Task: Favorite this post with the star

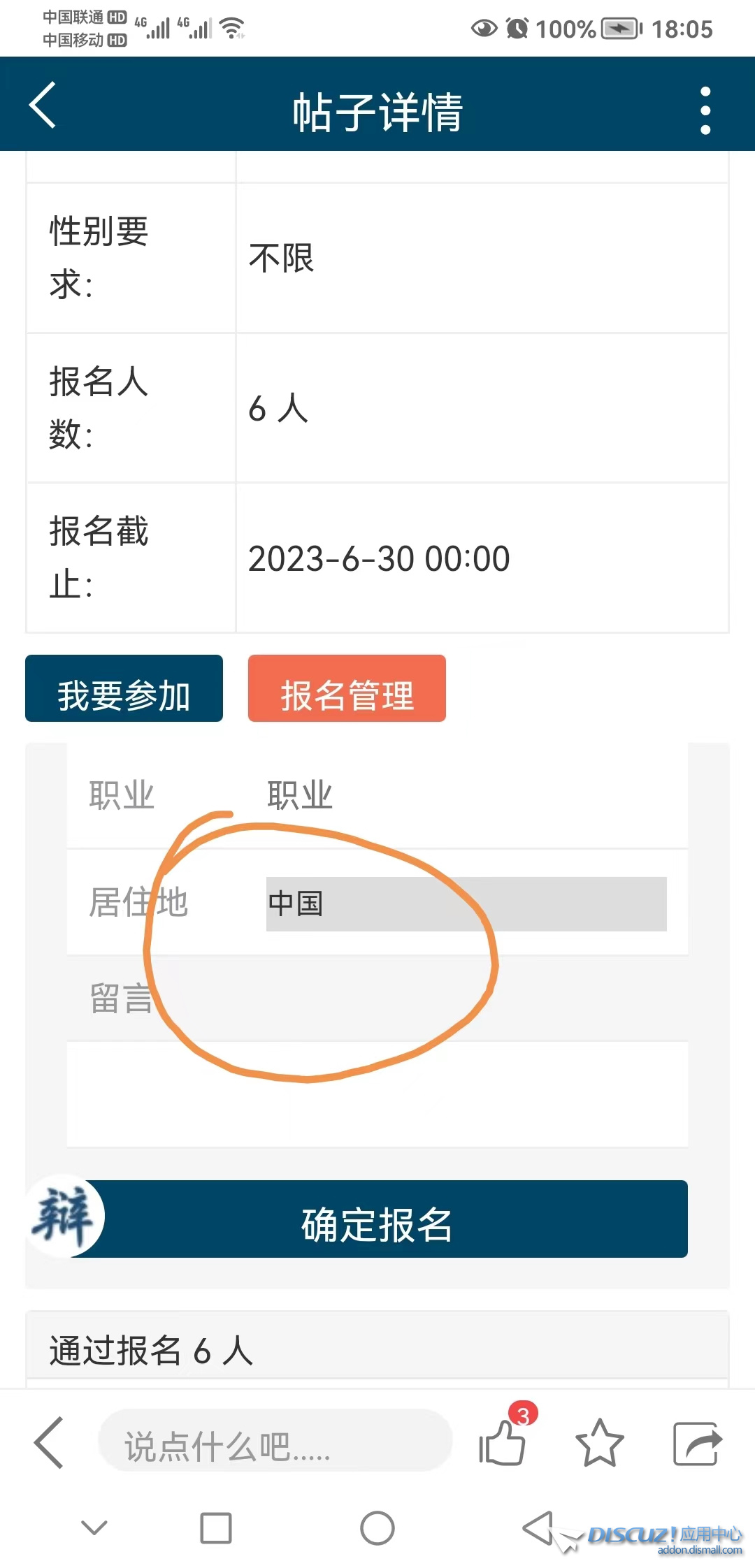Action: coord(599,1442)
